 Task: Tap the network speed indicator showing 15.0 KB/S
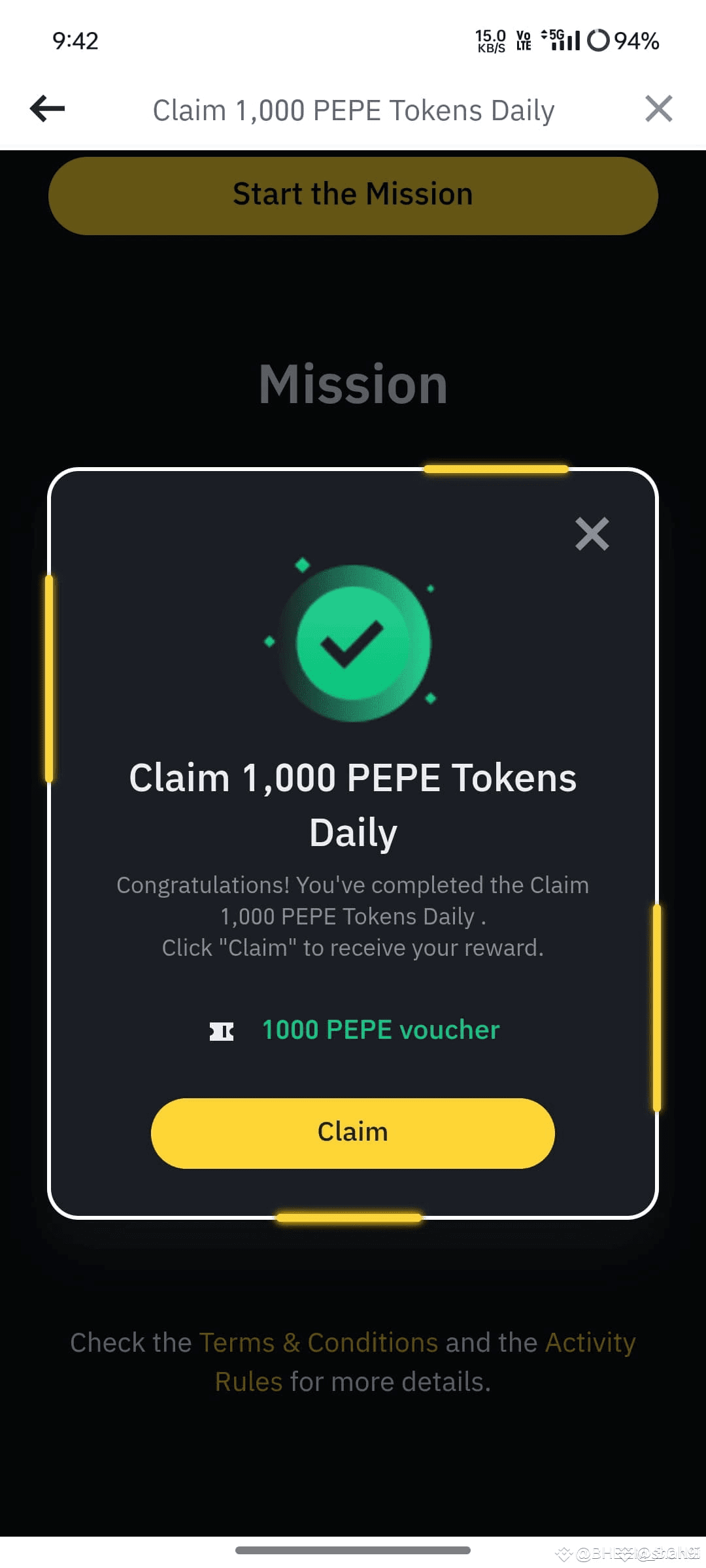click(490, 41)
